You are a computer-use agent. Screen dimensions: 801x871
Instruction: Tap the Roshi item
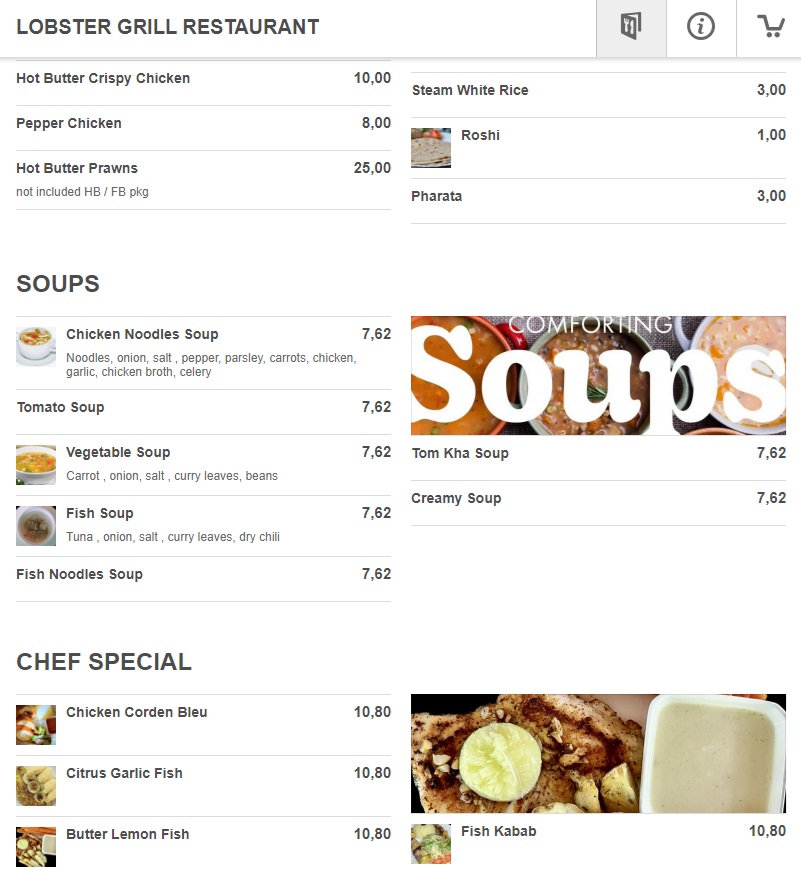[x=480, y=136]
